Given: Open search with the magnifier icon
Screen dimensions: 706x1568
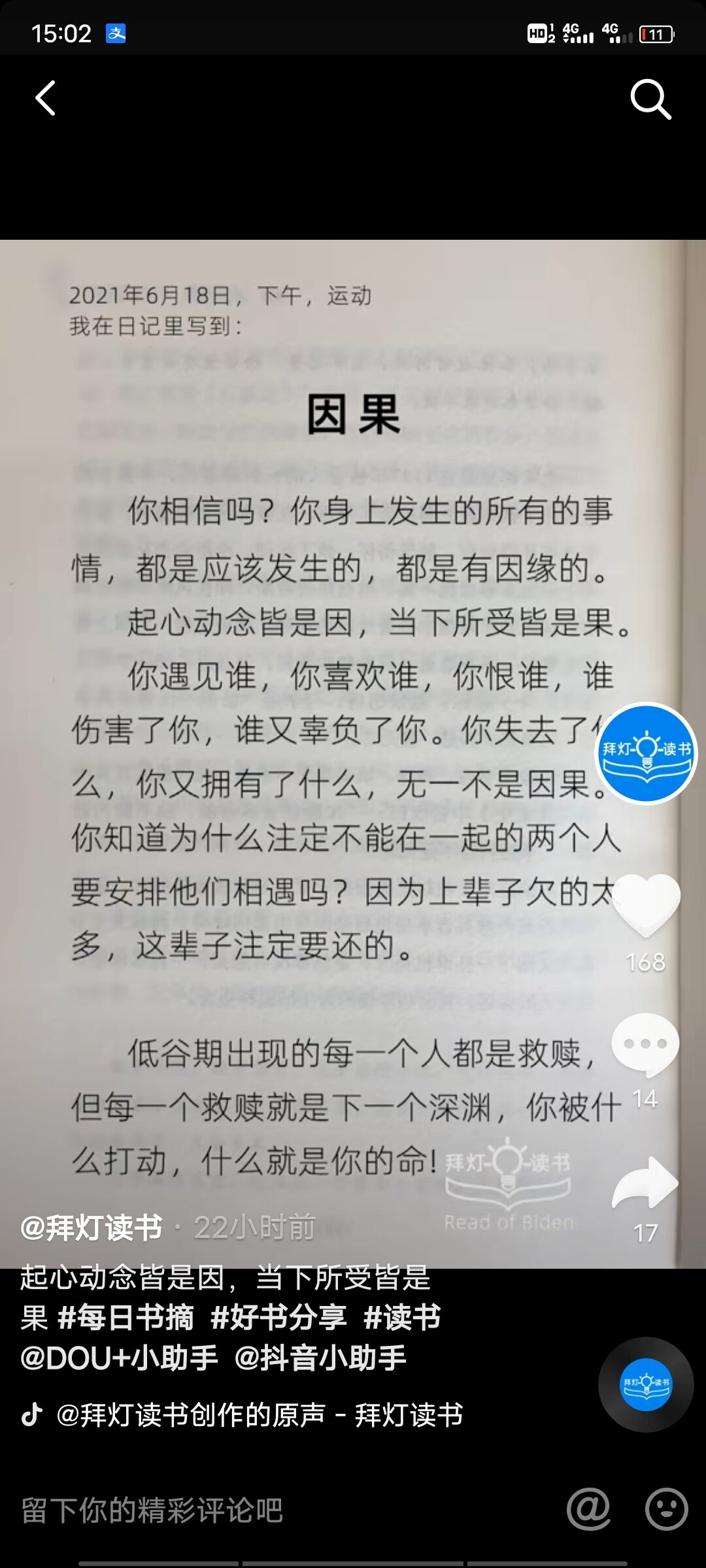Looking at the screenshot, I should click(x=650, y=99).
